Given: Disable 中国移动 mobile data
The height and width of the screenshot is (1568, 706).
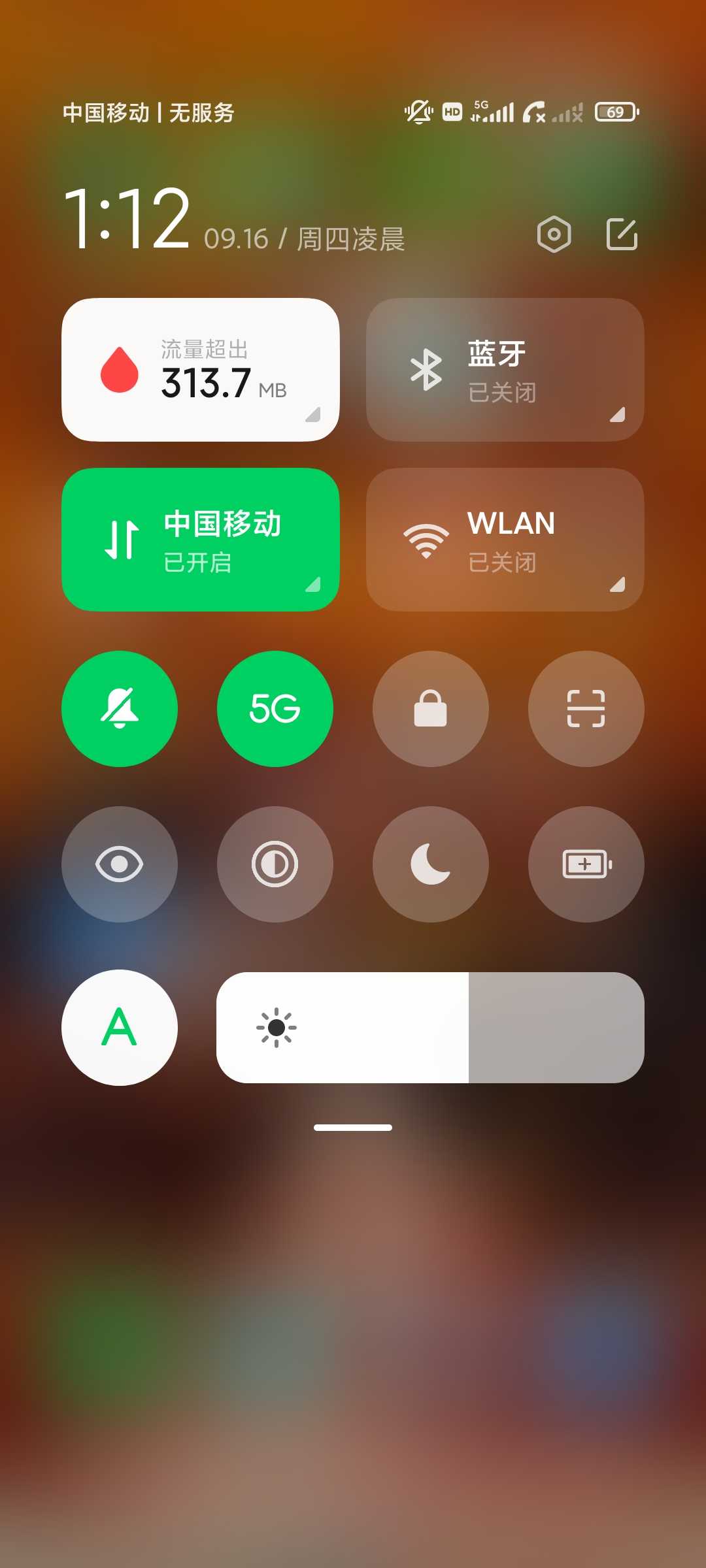Looking at the screenshot, I should coord(201,540).
